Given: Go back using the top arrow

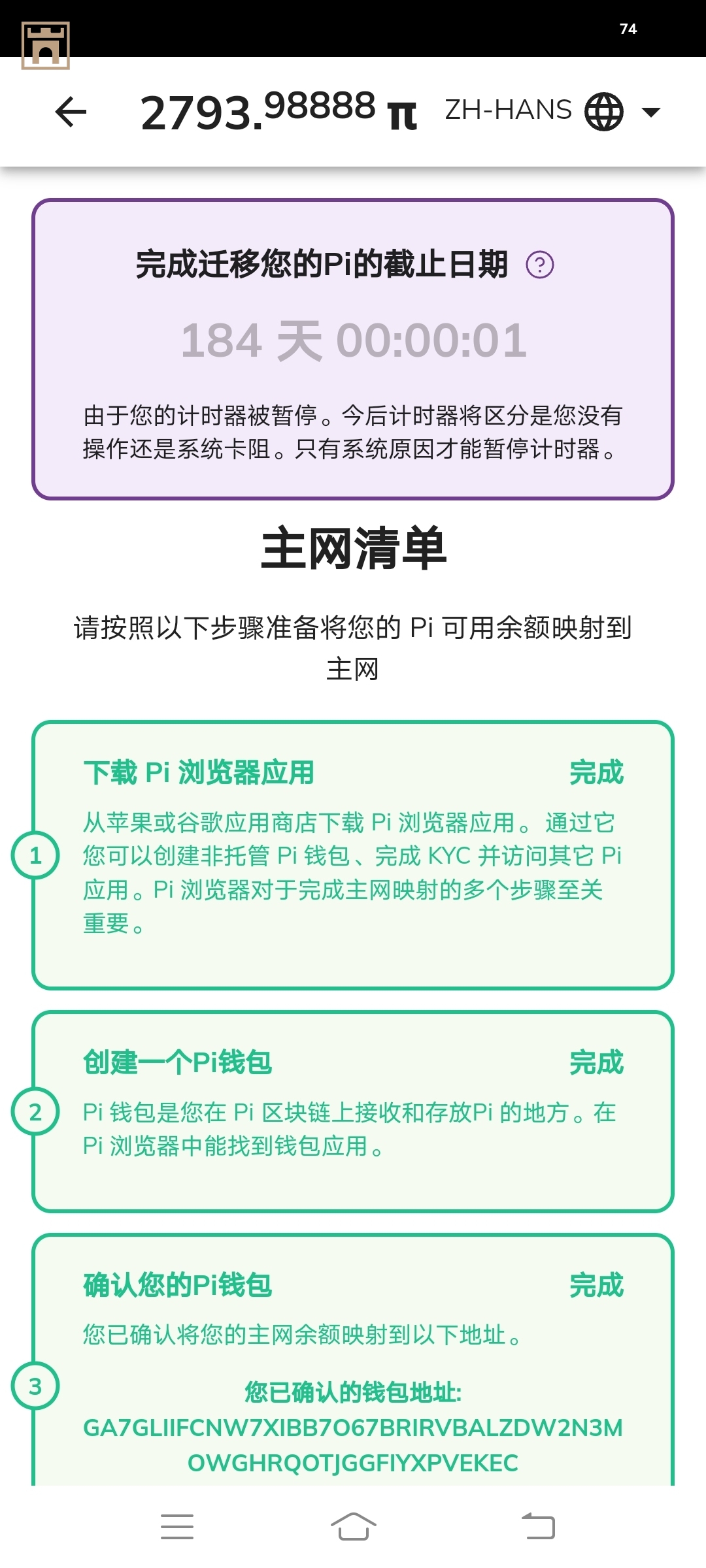Looking at the screenshot, I should (x=71, y=111).
